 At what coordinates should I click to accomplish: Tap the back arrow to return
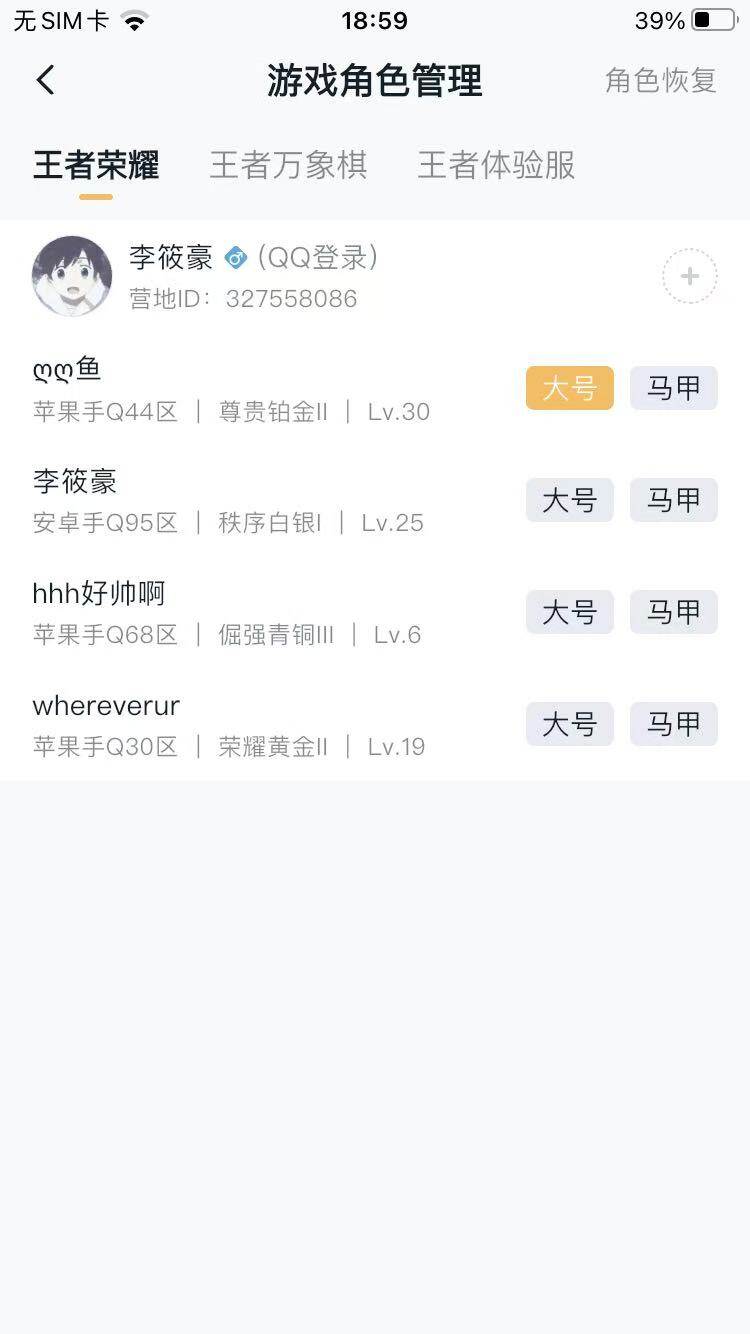click(44, 80)
